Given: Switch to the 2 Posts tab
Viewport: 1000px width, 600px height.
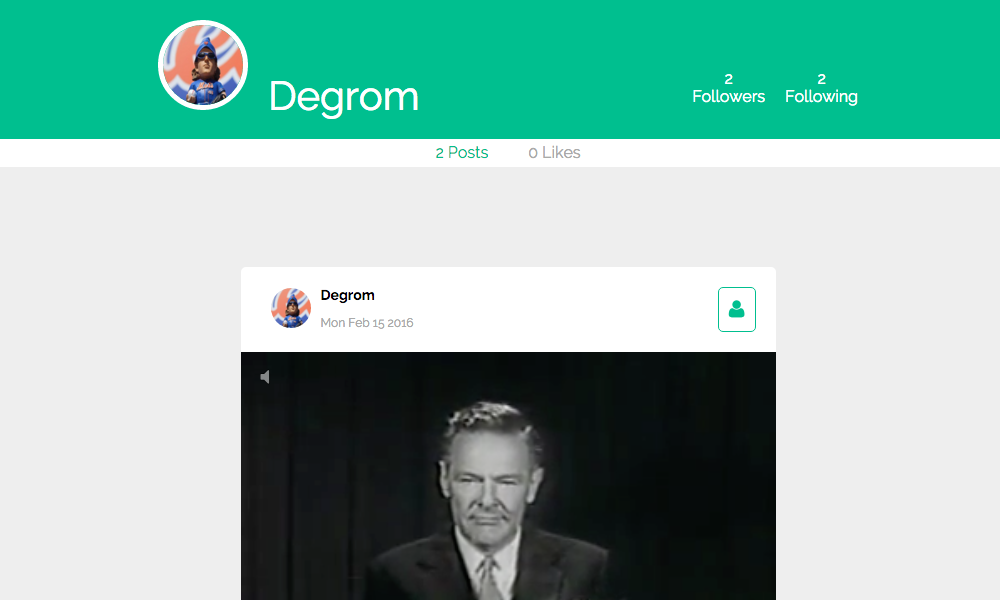Looking at the screenshot, I should point(462,153).
